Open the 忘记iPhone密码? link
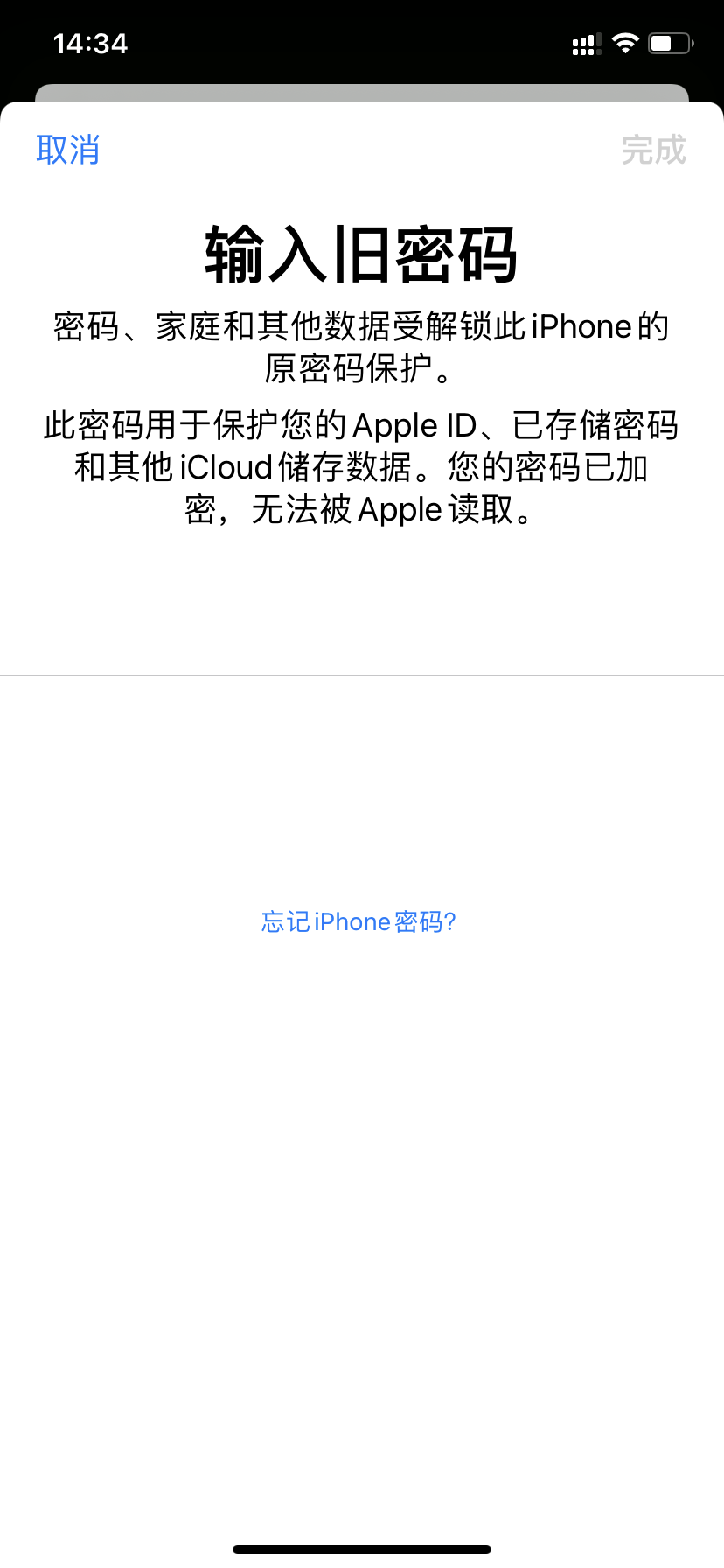Viewport: 724px width, 1568px height. [x=359, y=921]
